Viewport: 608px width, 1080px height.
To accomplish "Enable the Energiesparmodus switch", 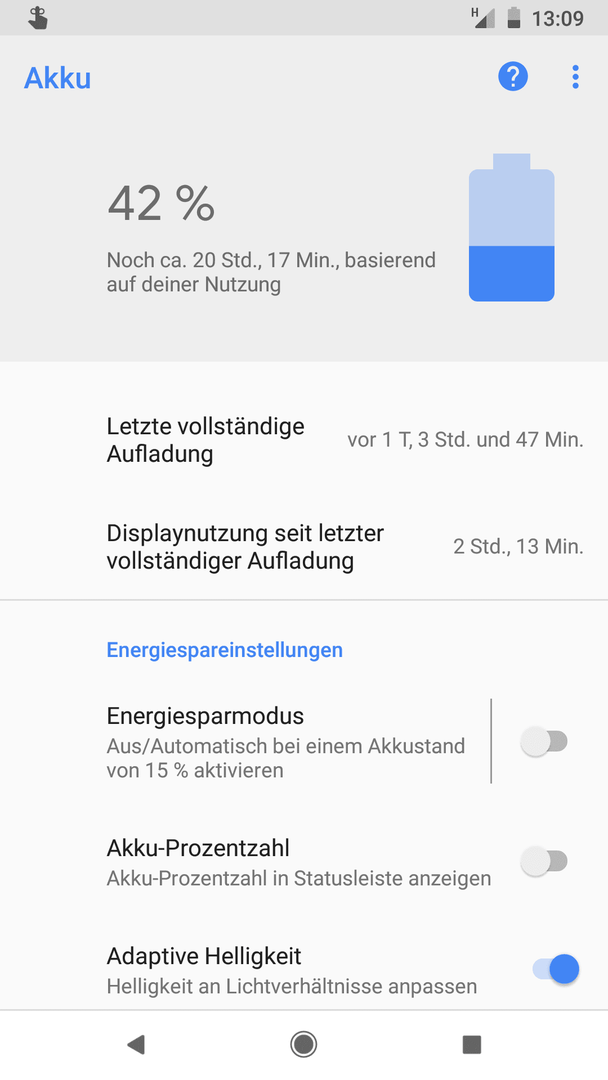I will 544,742.
